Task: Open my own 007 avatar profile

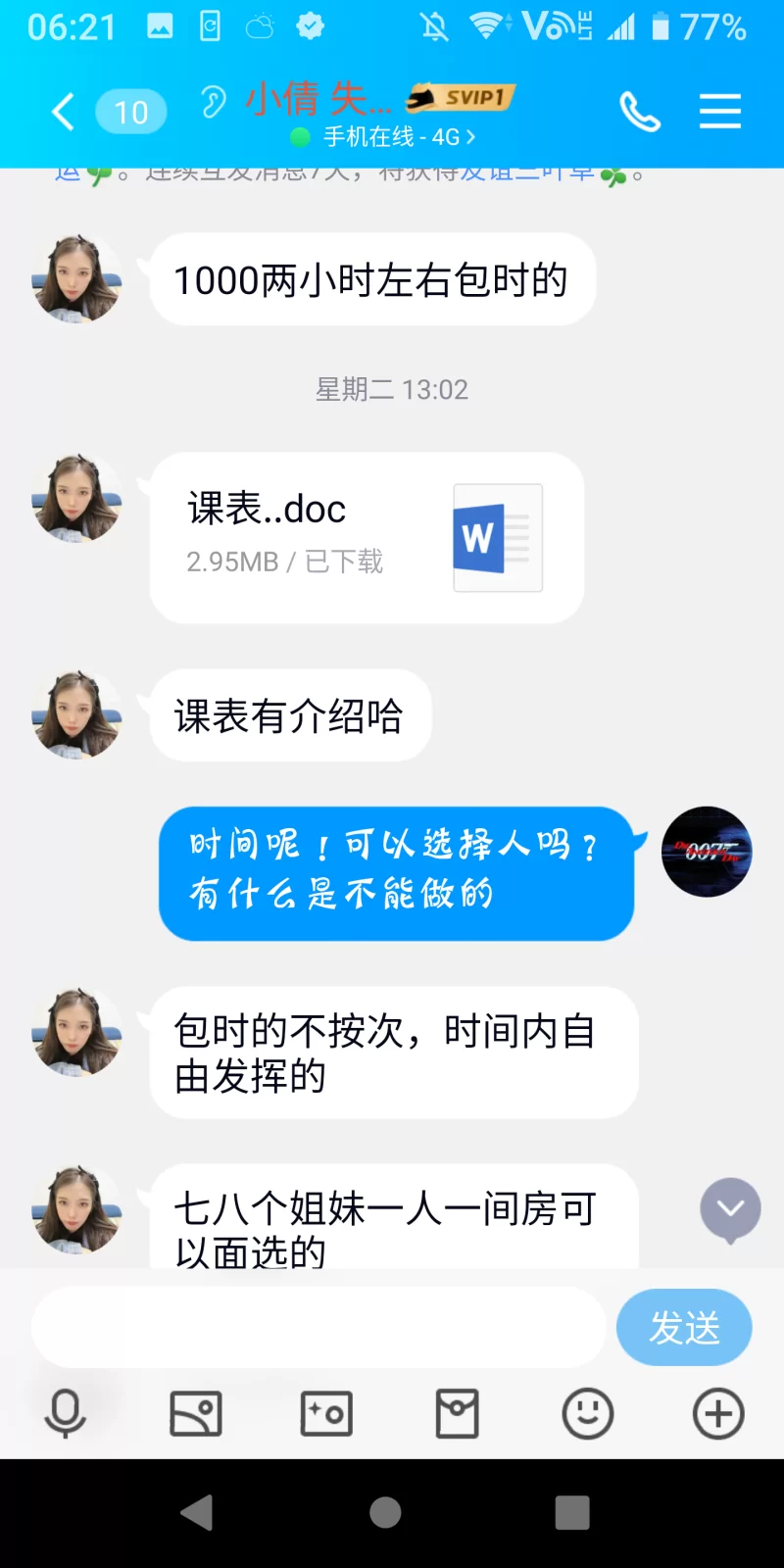Action: [707, 852]
